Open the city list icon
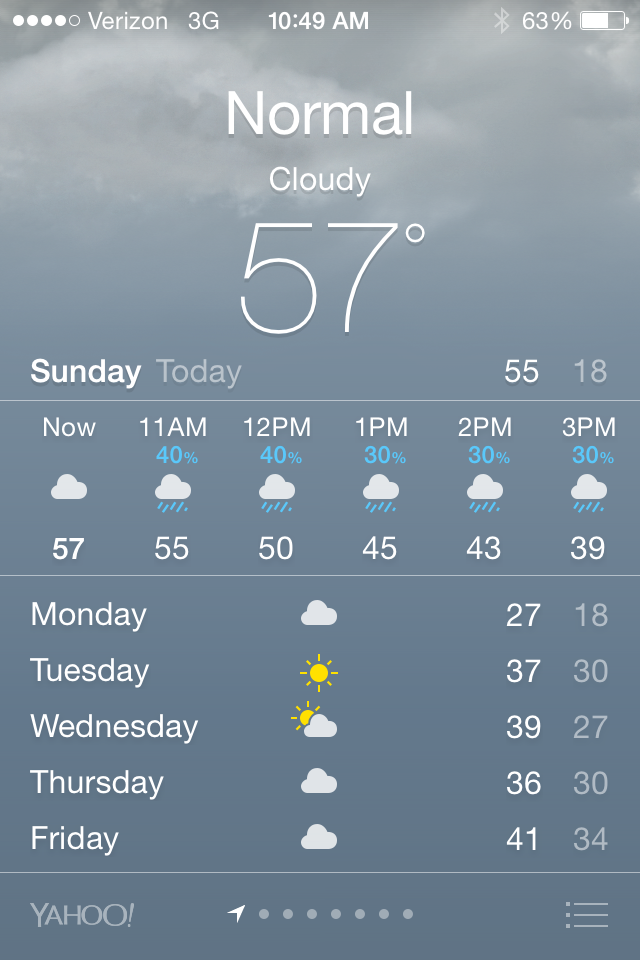 (587, 914)
